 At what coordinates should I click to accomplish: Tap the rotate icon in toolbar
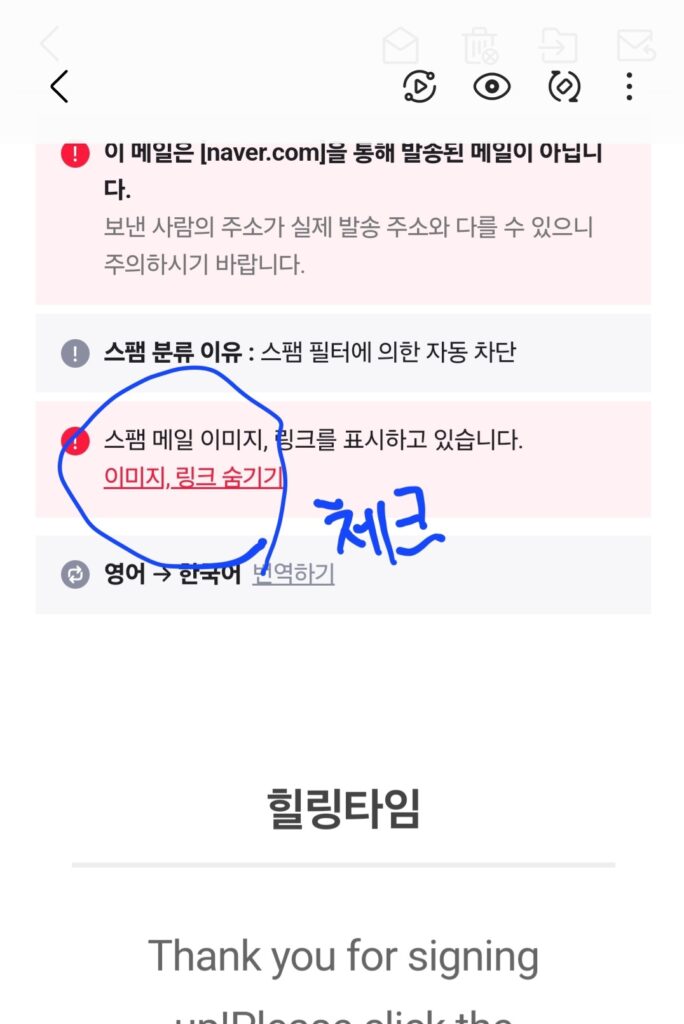(564, 88)
